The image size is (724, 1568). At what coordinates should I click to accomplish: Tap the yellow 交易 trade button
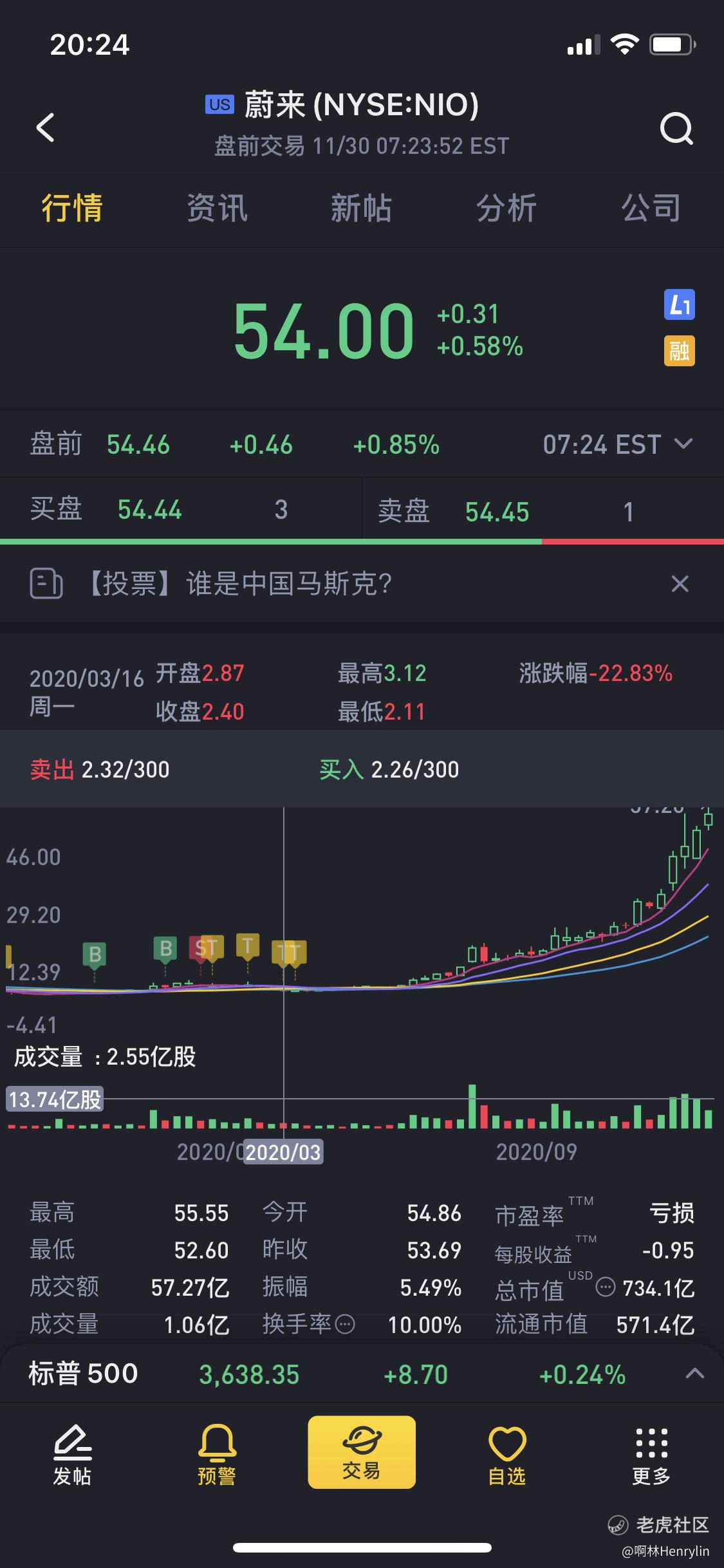(x=362, y=1452)
